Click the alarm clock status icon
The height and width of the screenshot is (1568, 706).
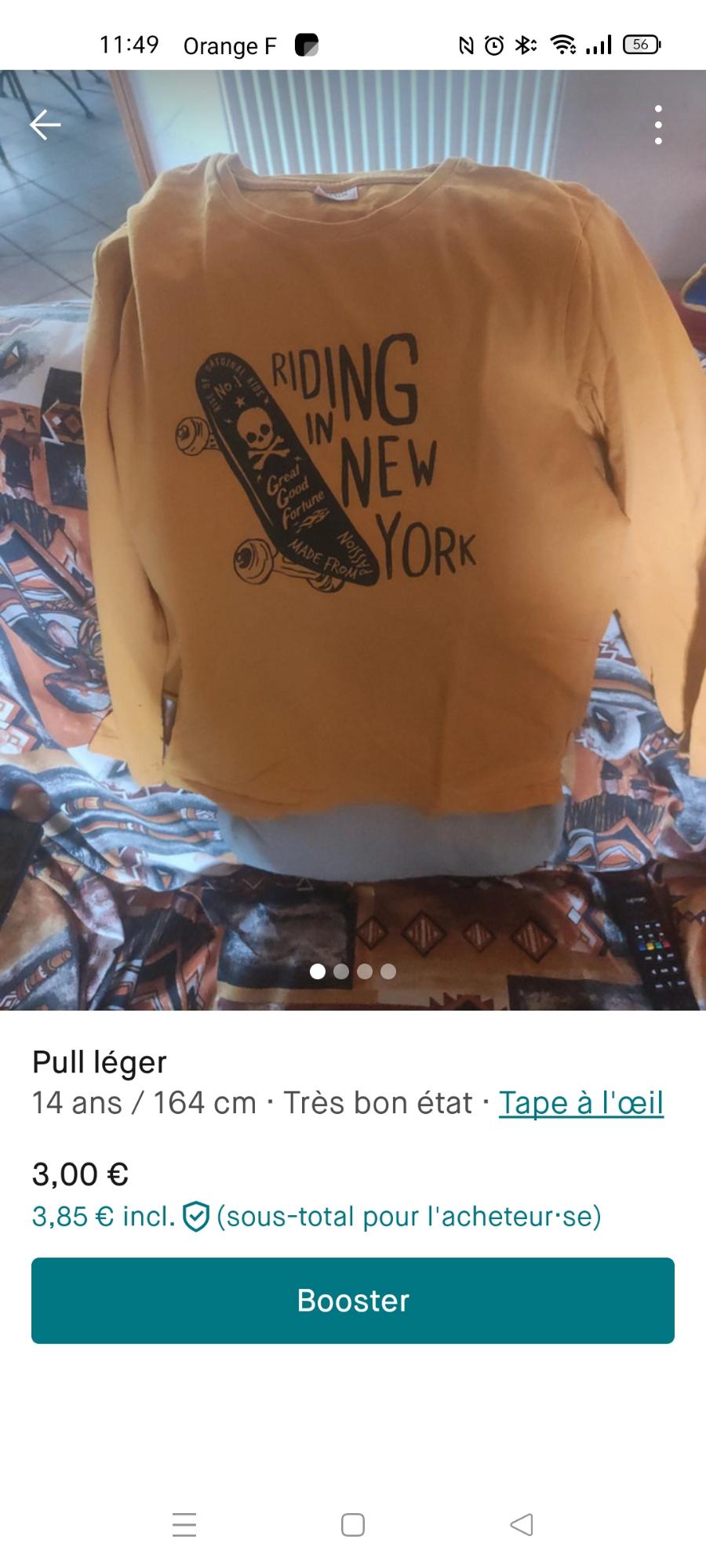pos(494,46)
